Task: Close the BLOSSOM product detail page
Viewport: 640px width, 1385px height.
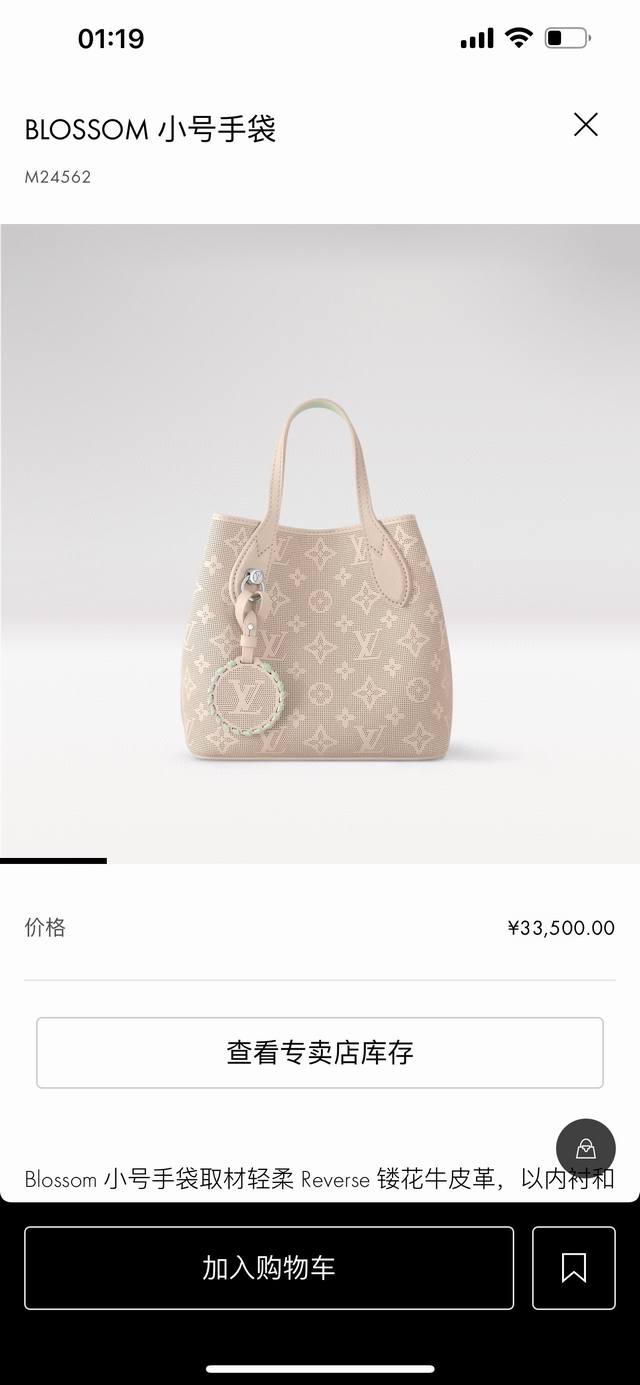Action: [x=585, y=124]
